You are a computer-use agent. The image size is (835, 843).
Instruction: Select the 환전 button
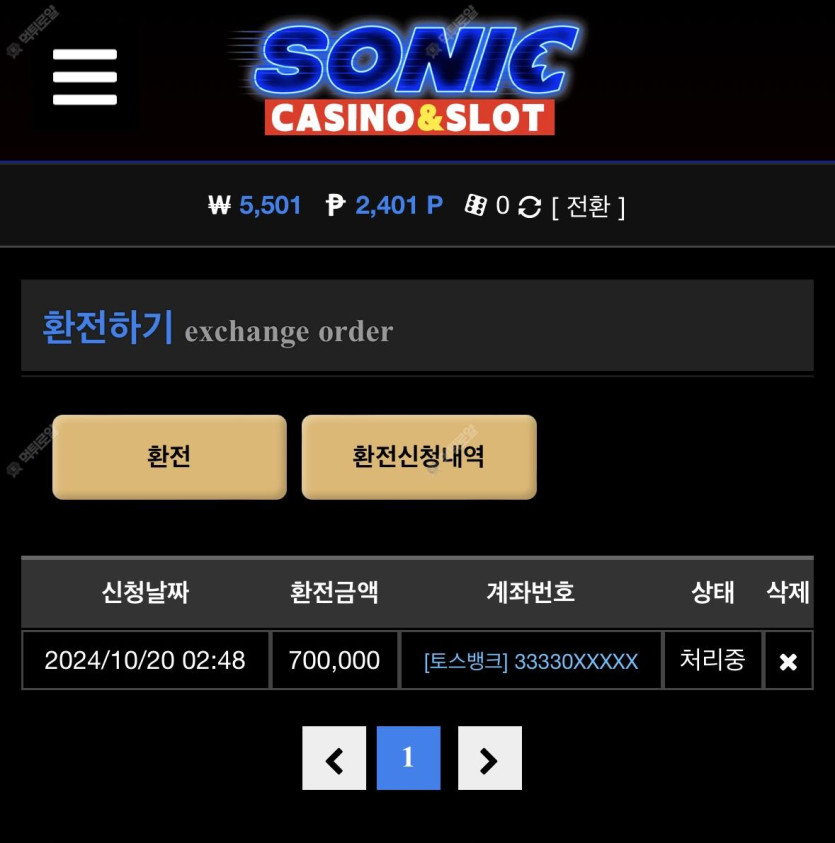pyautogui.click(x=169, y=457)
